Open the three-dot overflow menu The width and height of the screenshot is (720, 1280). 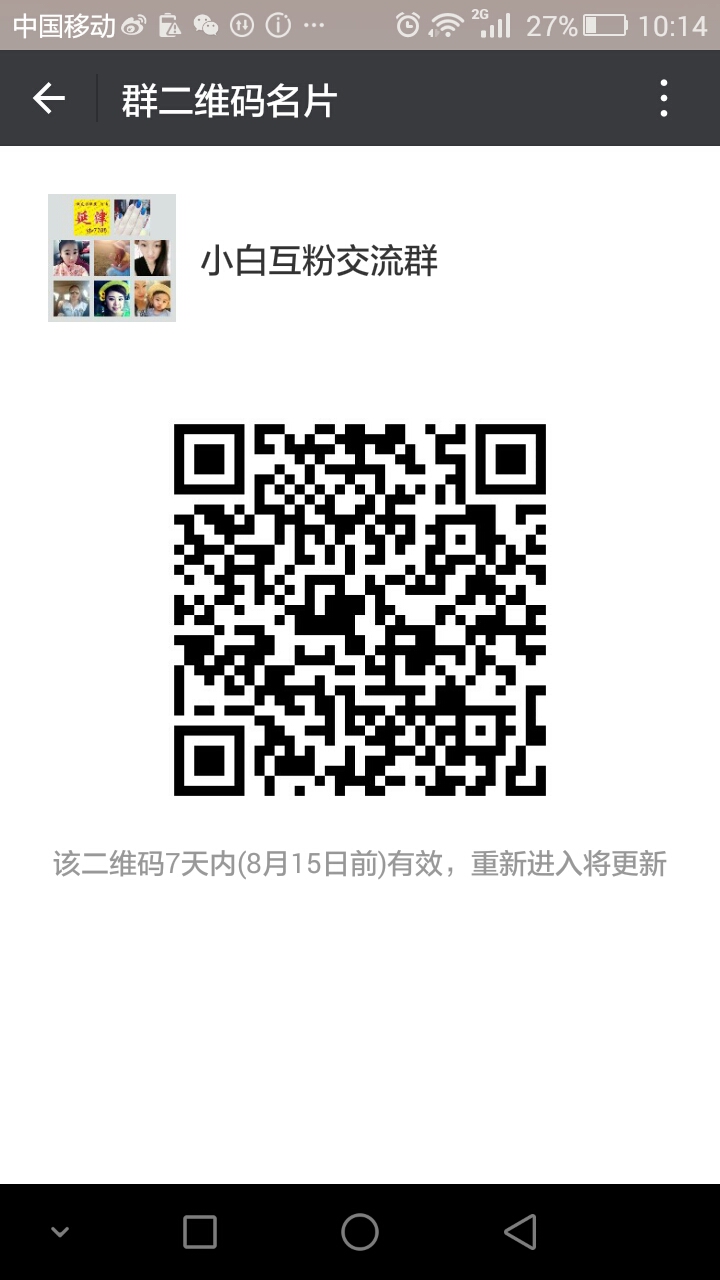coord(664,99)
